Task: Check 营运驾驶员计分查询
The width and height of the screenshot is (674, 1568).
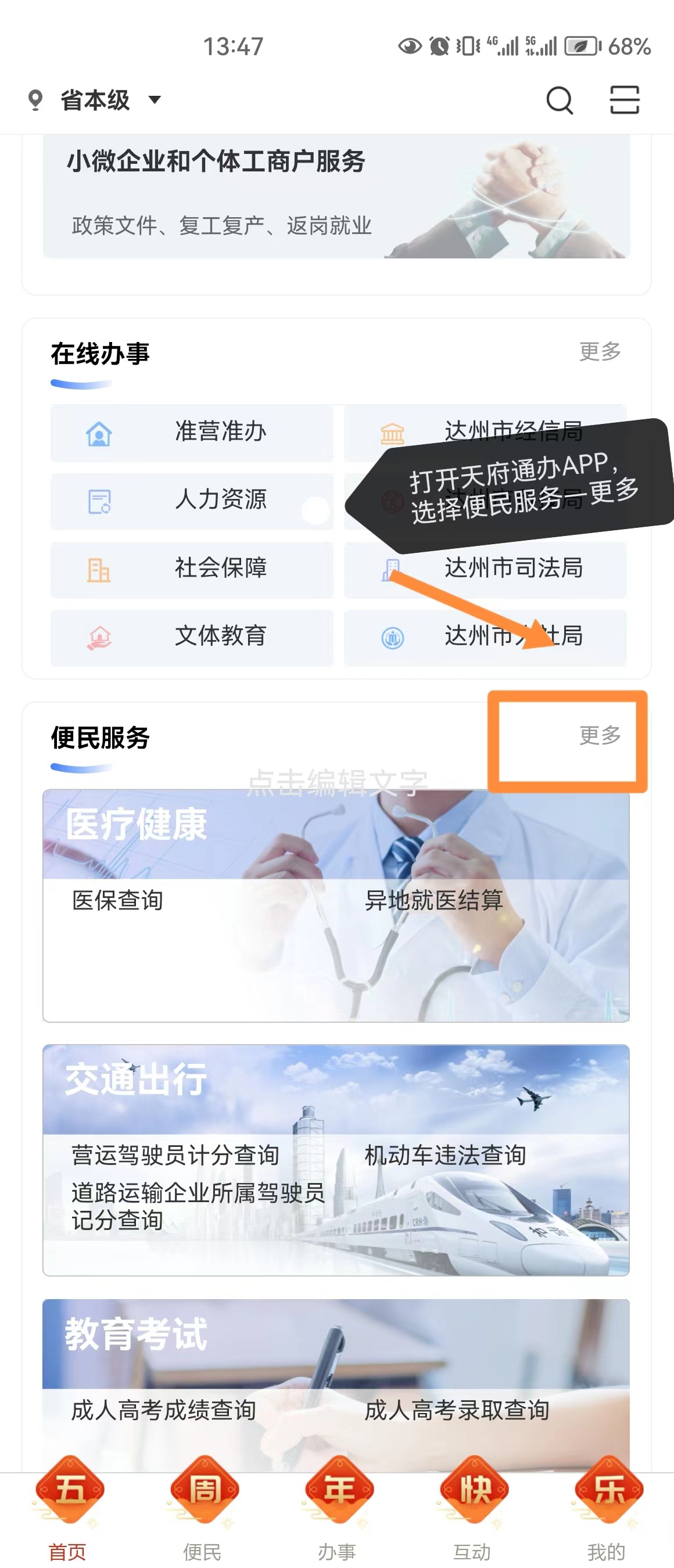Action: [175, 1155]
